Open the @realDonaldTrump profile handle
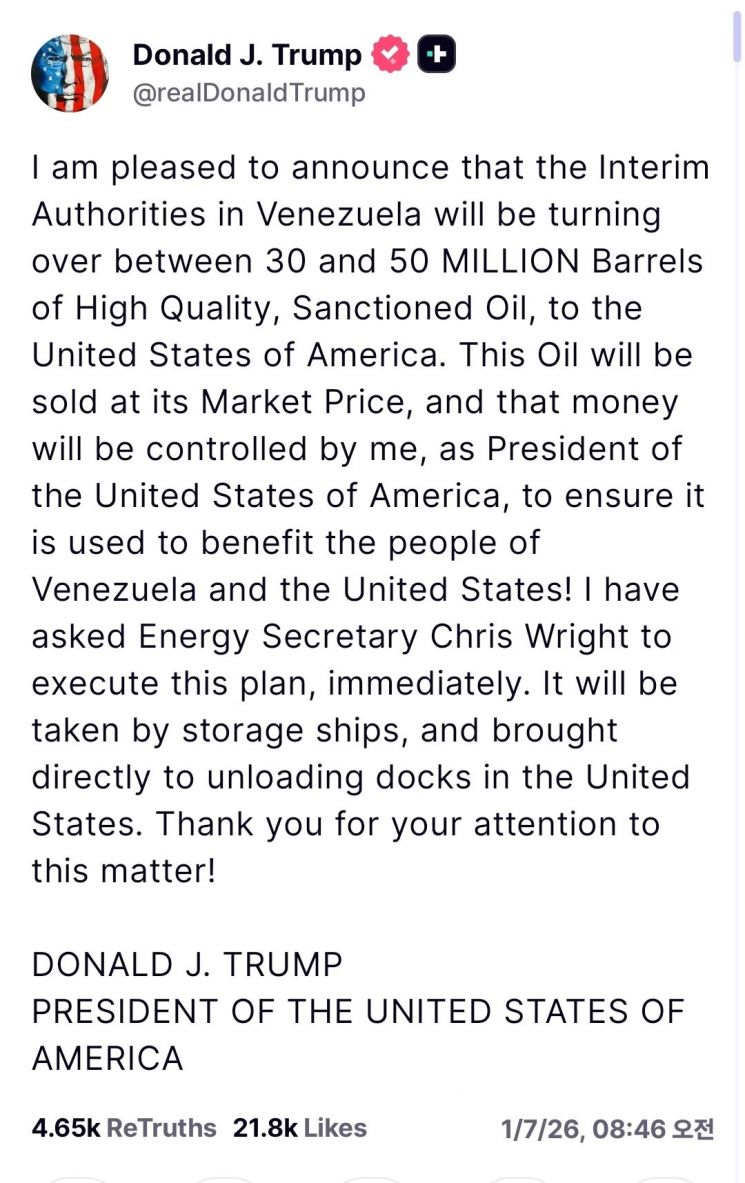 pyautogui.click(x=249, y=93)
